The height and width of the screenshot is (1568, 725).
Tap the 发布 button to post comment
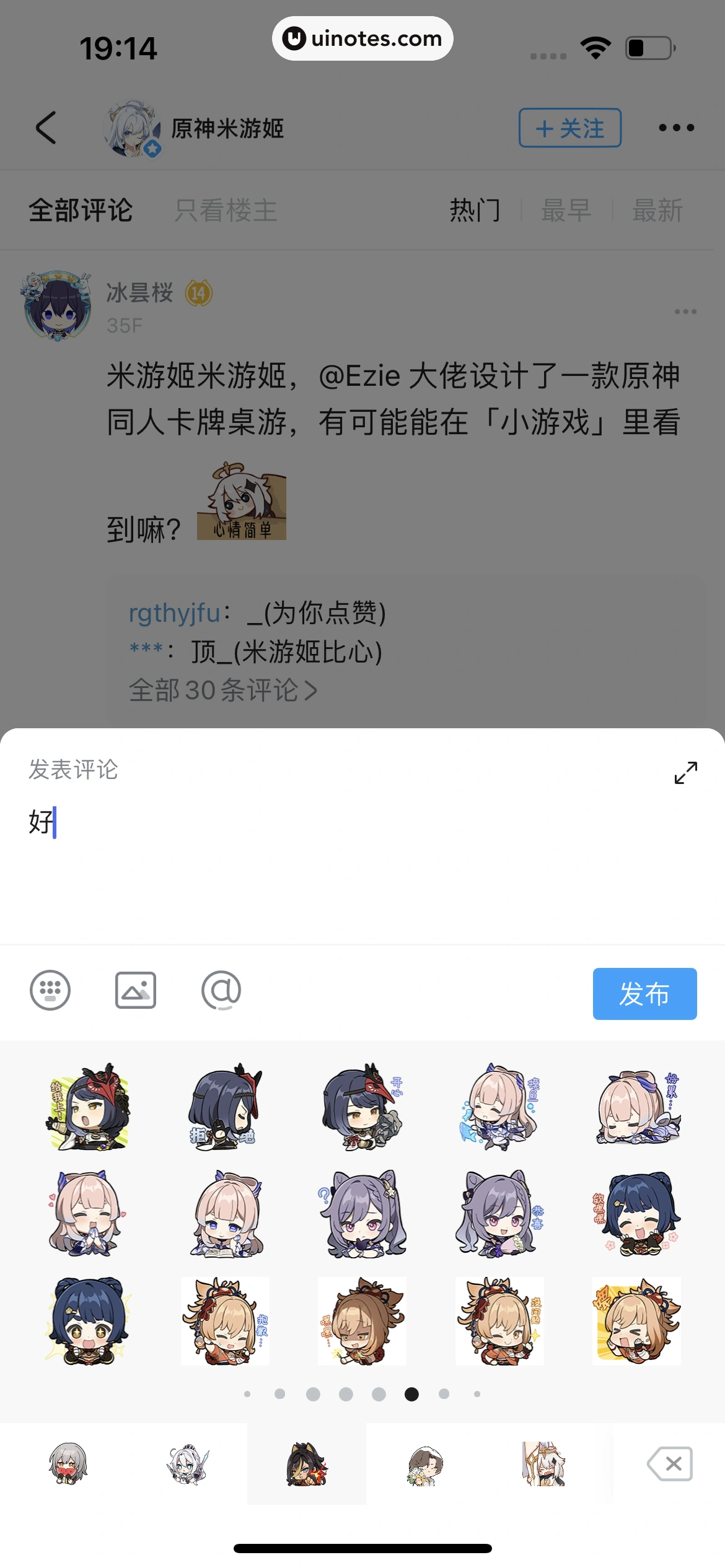click(644, 993)
